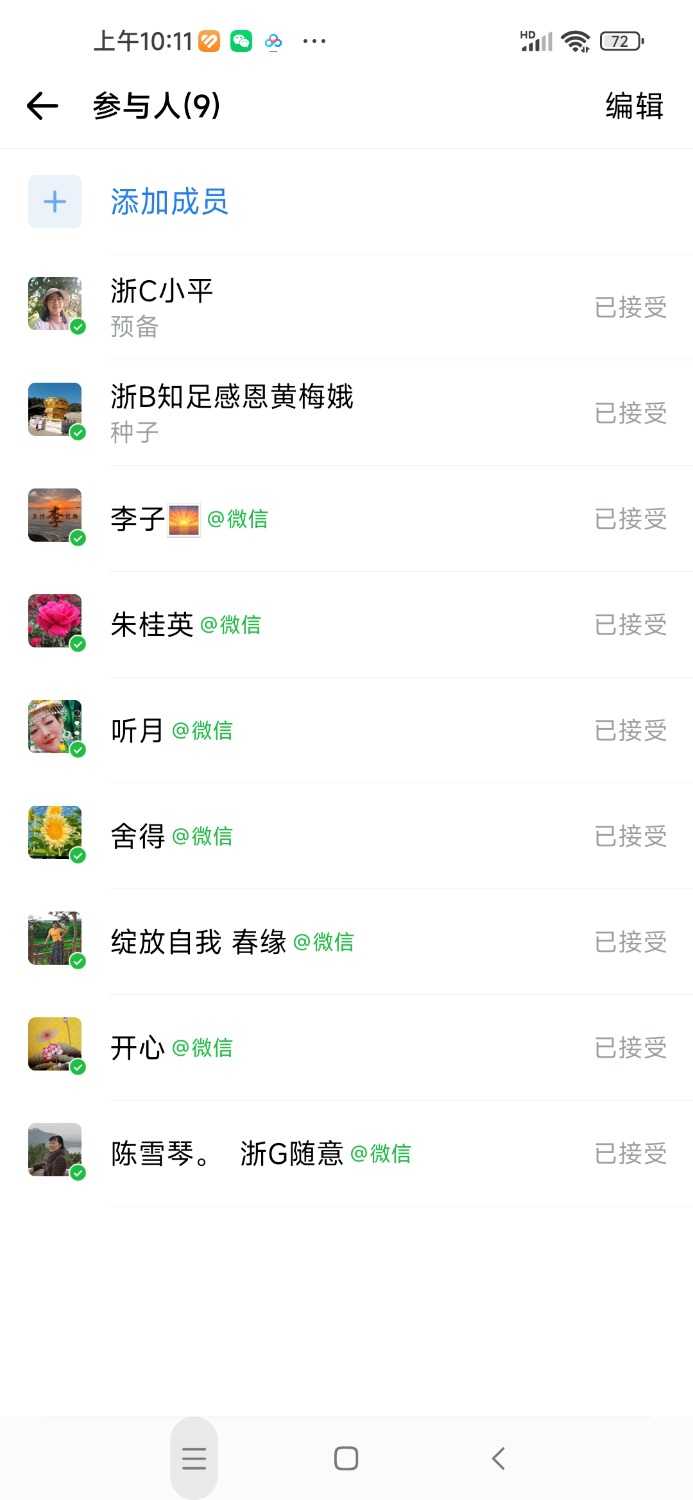Go back using the top-left arrow
Viewport: 693px width, 1500px height.
[42, 106]
